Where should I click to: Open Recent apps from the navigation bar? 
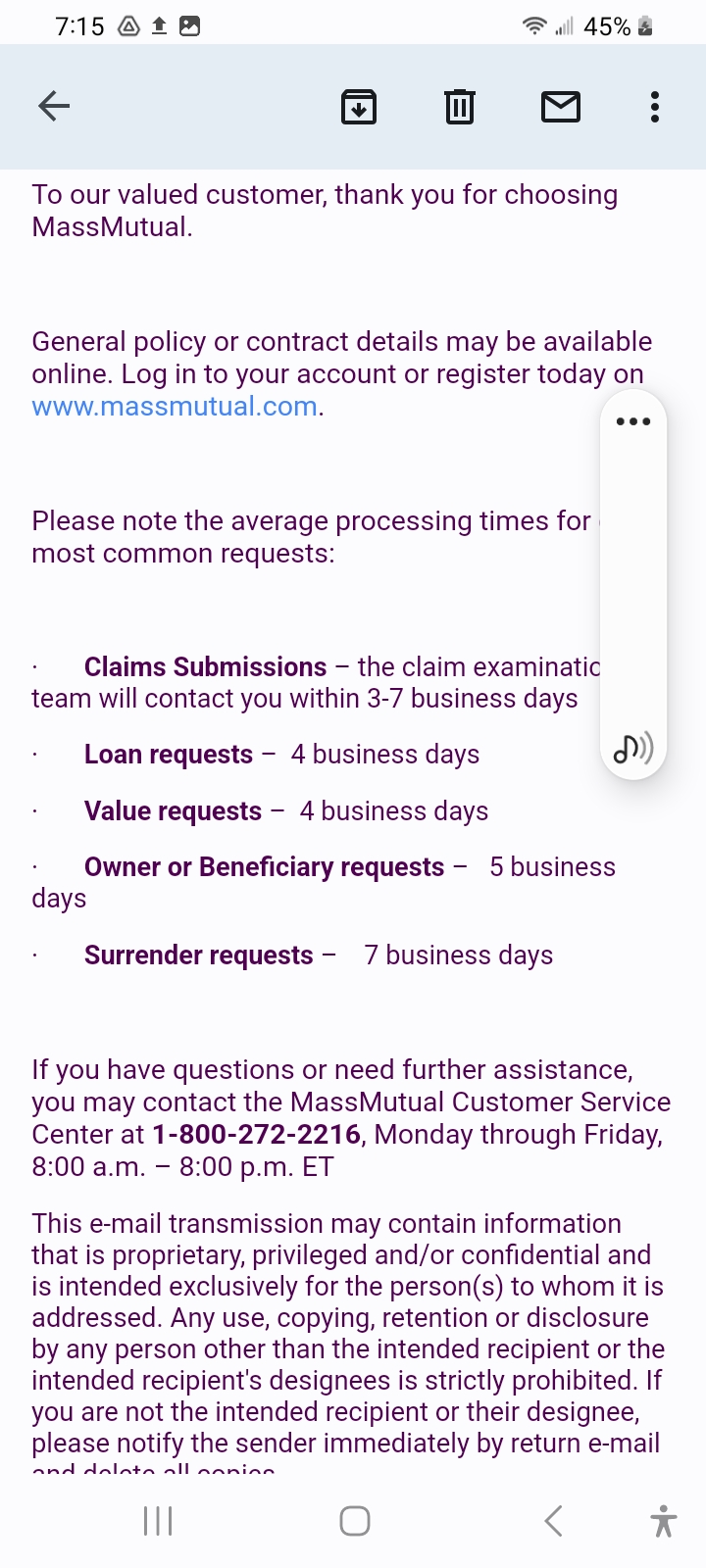pyautogui.click(x=157, y=1521)
